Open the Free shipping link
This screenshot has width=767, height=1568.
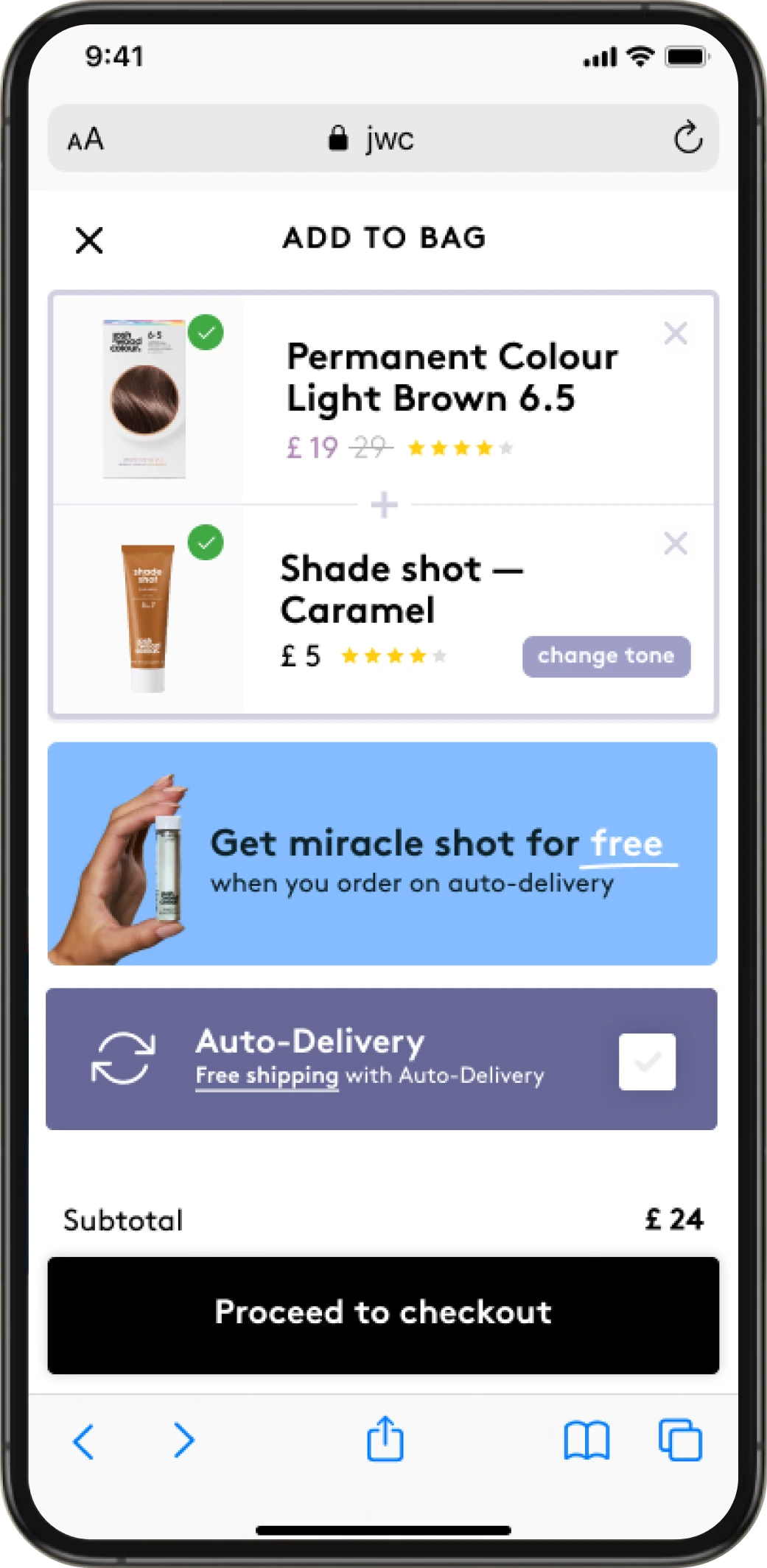(x=267, y=1076)
